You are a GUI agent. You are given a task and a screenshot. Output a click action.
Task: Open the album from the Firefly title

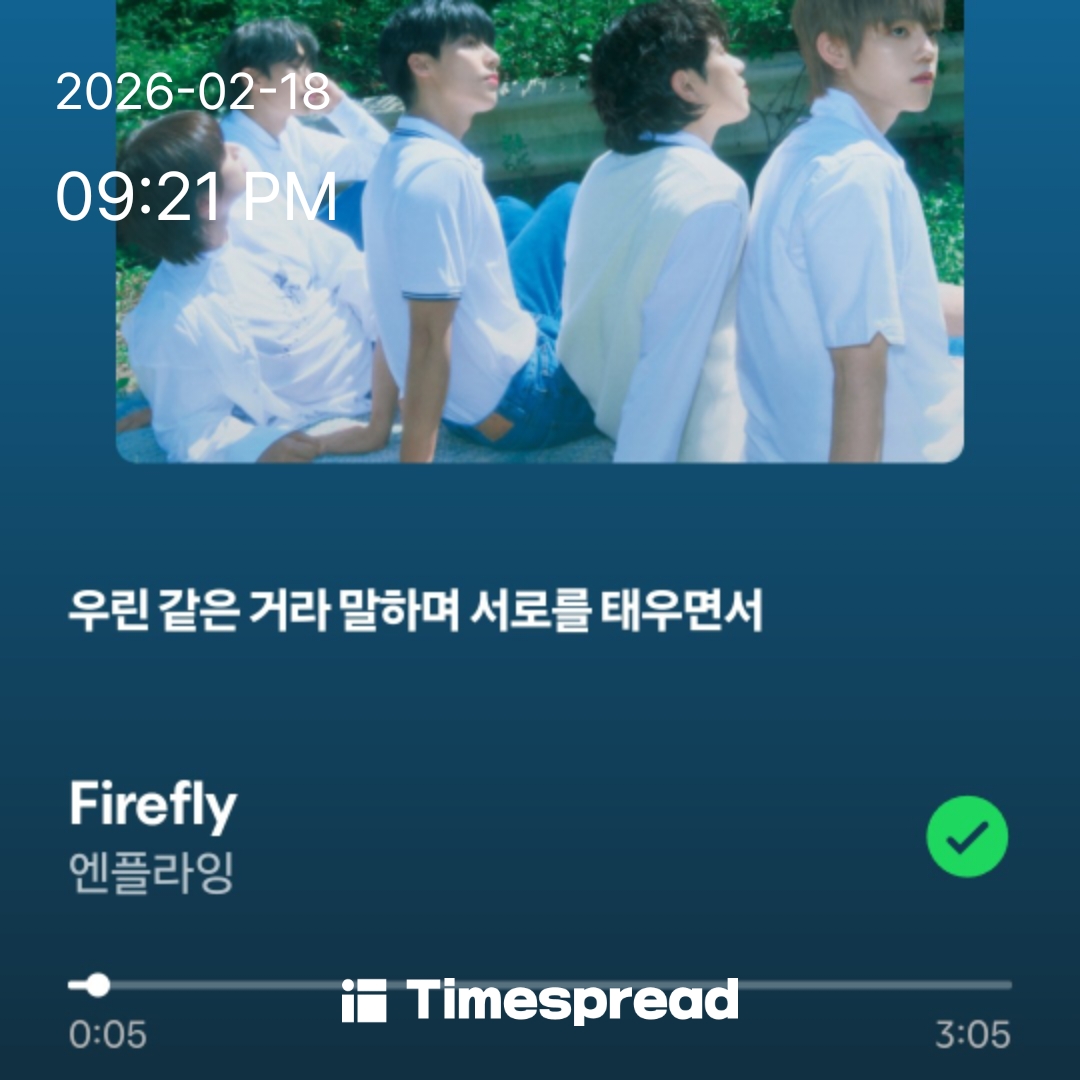pos(153,806)
